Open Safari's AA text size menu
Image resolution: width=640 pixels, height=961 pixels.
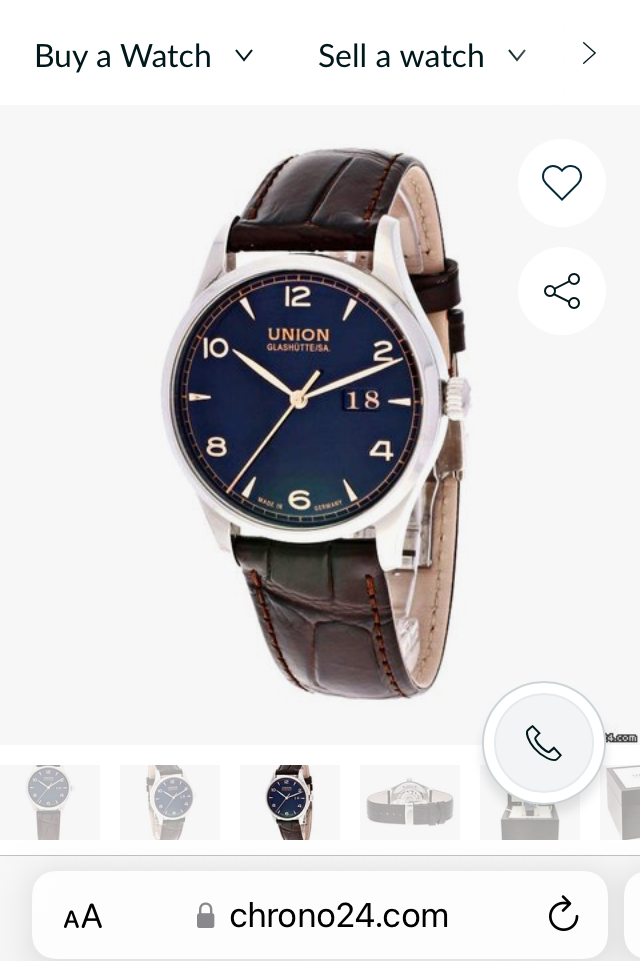83,916
